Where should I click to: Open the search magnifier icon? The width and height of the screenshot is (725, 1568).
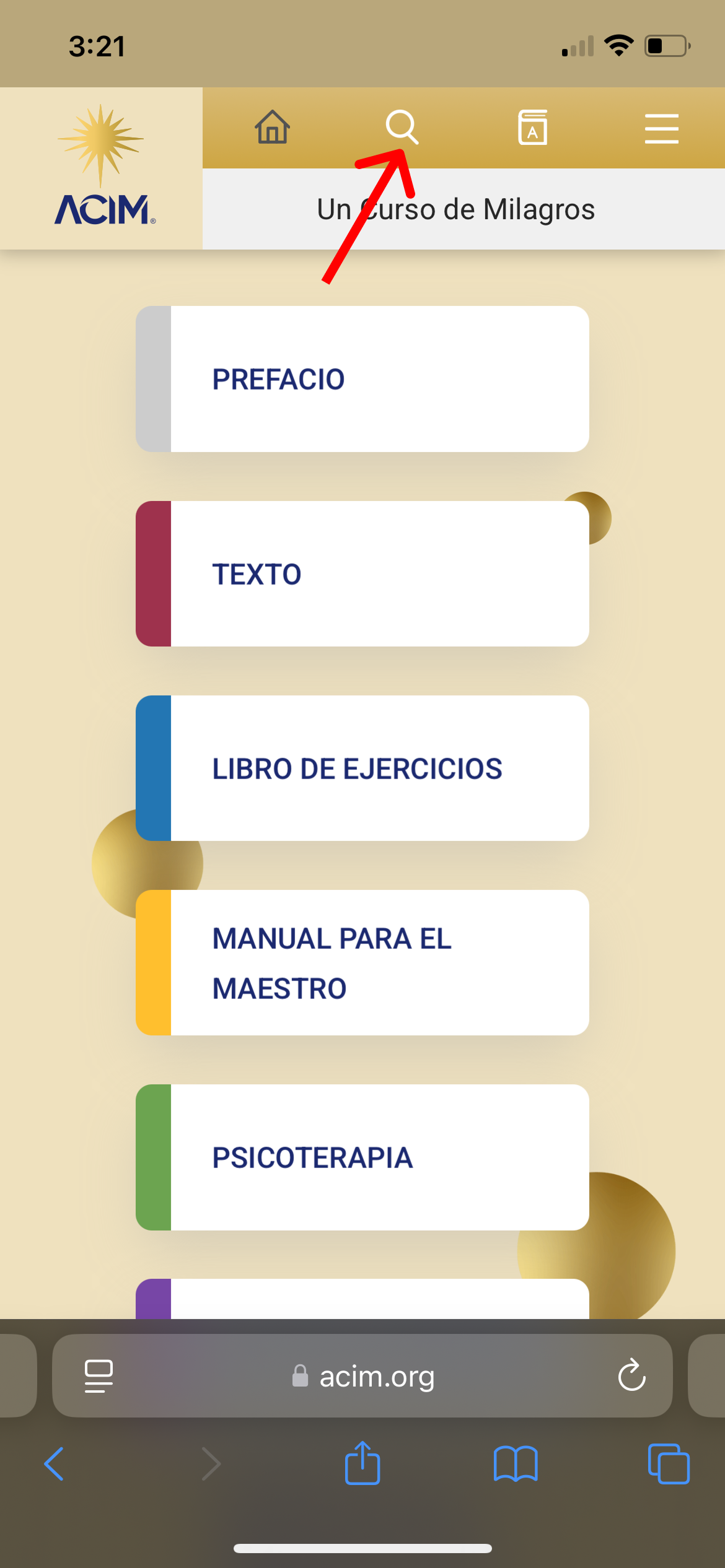tap(402, 127)
